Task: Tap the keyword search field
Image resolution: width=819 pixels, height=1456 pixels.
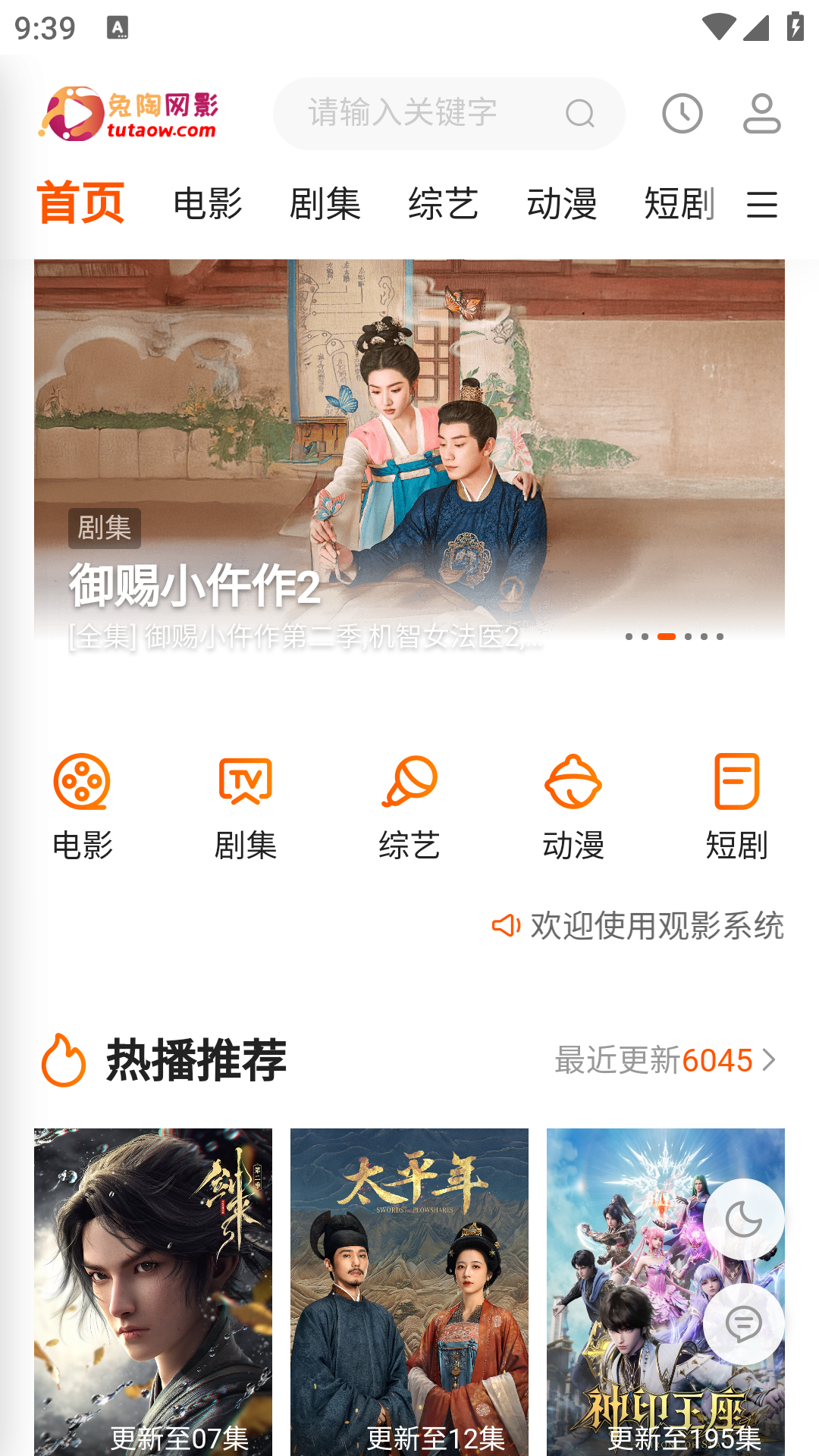Action: (x=425, y=114)
